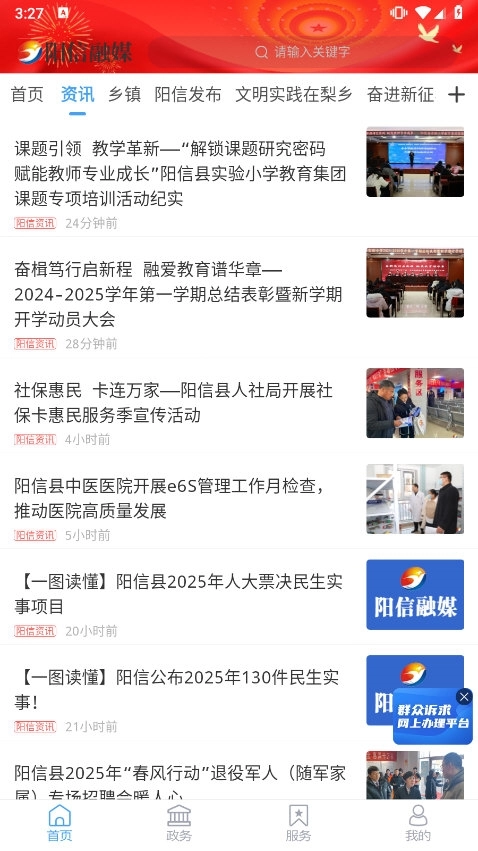Open the 阳信发布 tab
This screenshot has width=478, height=851.
click(188, 94)
